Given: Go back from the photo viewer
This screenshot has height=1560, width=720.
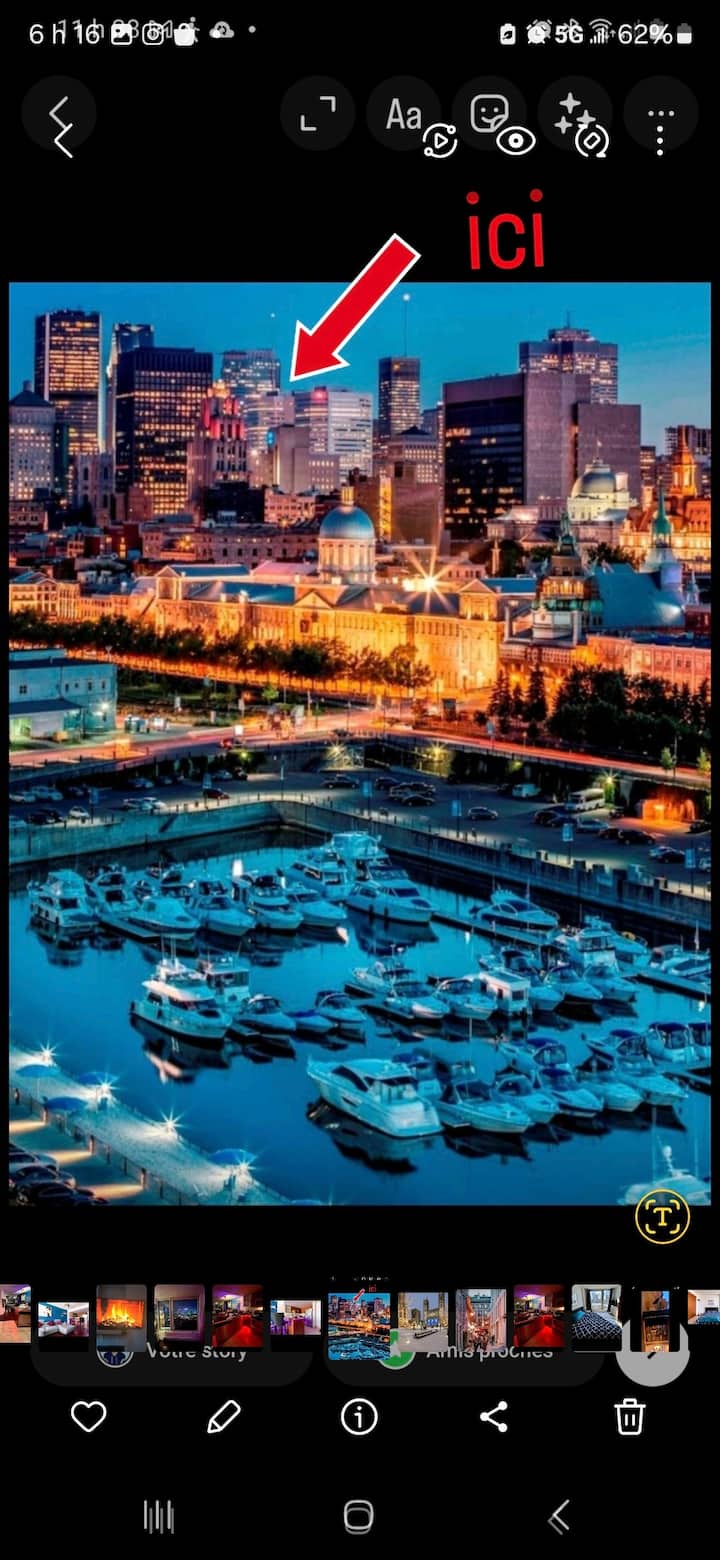Looking at the screenshot, I should tap(60, 116).
